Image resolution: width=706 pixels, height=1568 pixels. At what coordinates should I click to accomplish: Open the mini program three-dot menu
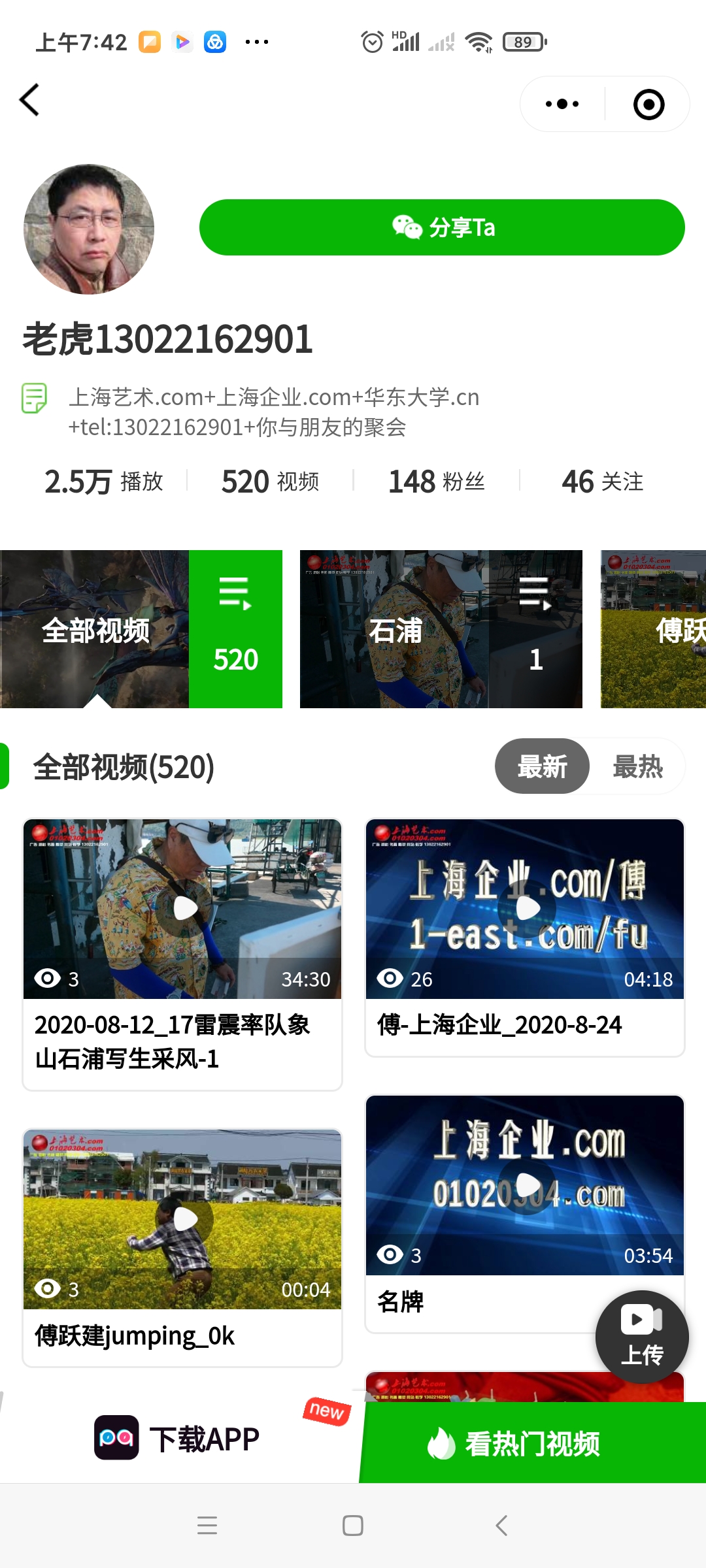(562, 104)
